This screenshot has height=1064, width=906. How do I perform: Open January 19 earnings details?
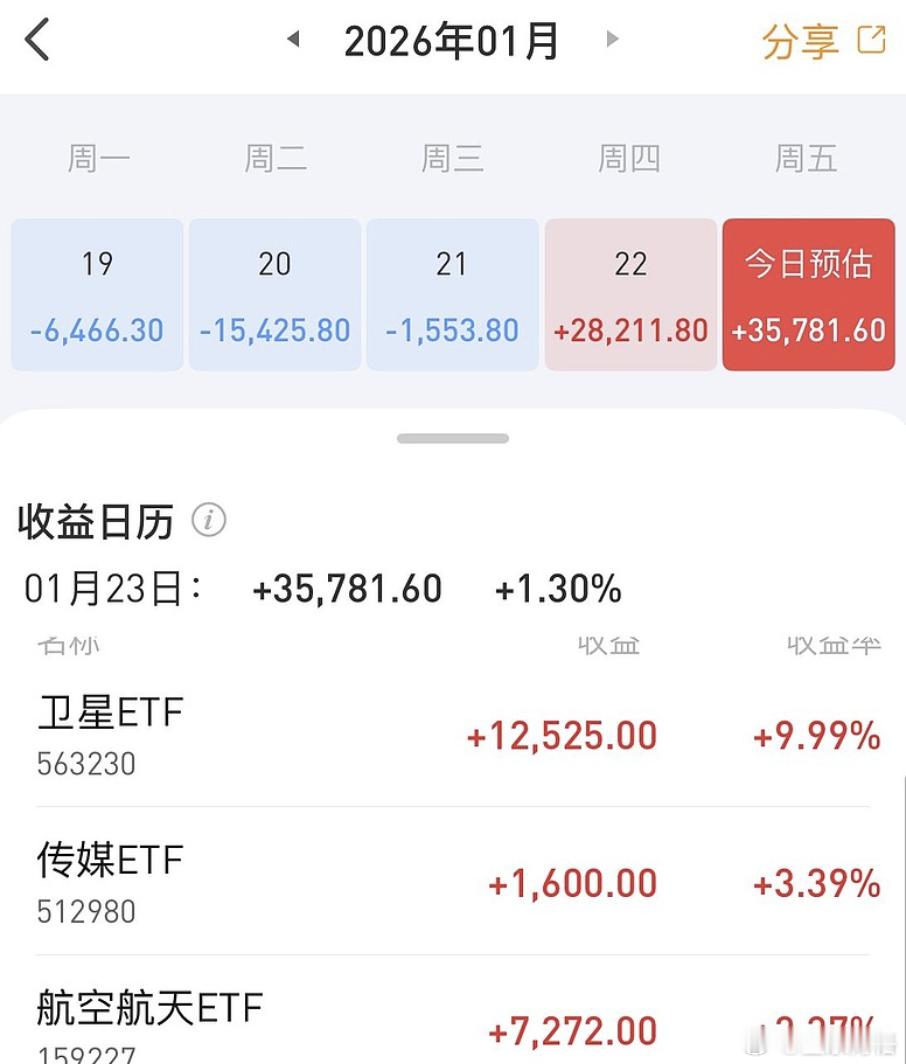96,293
